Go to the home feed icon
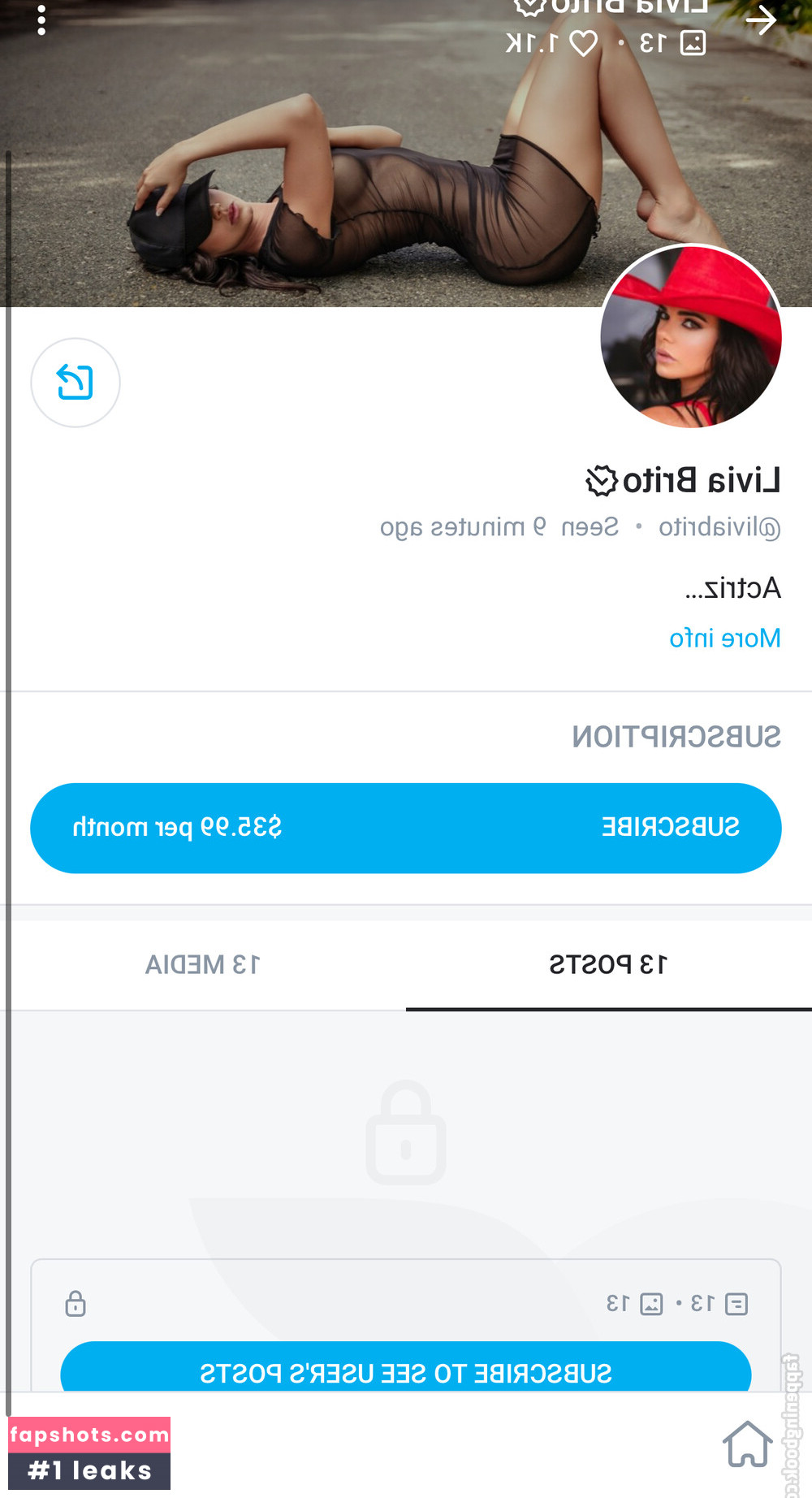This screenshot has height=1498, width=812. coord(747,1444)
